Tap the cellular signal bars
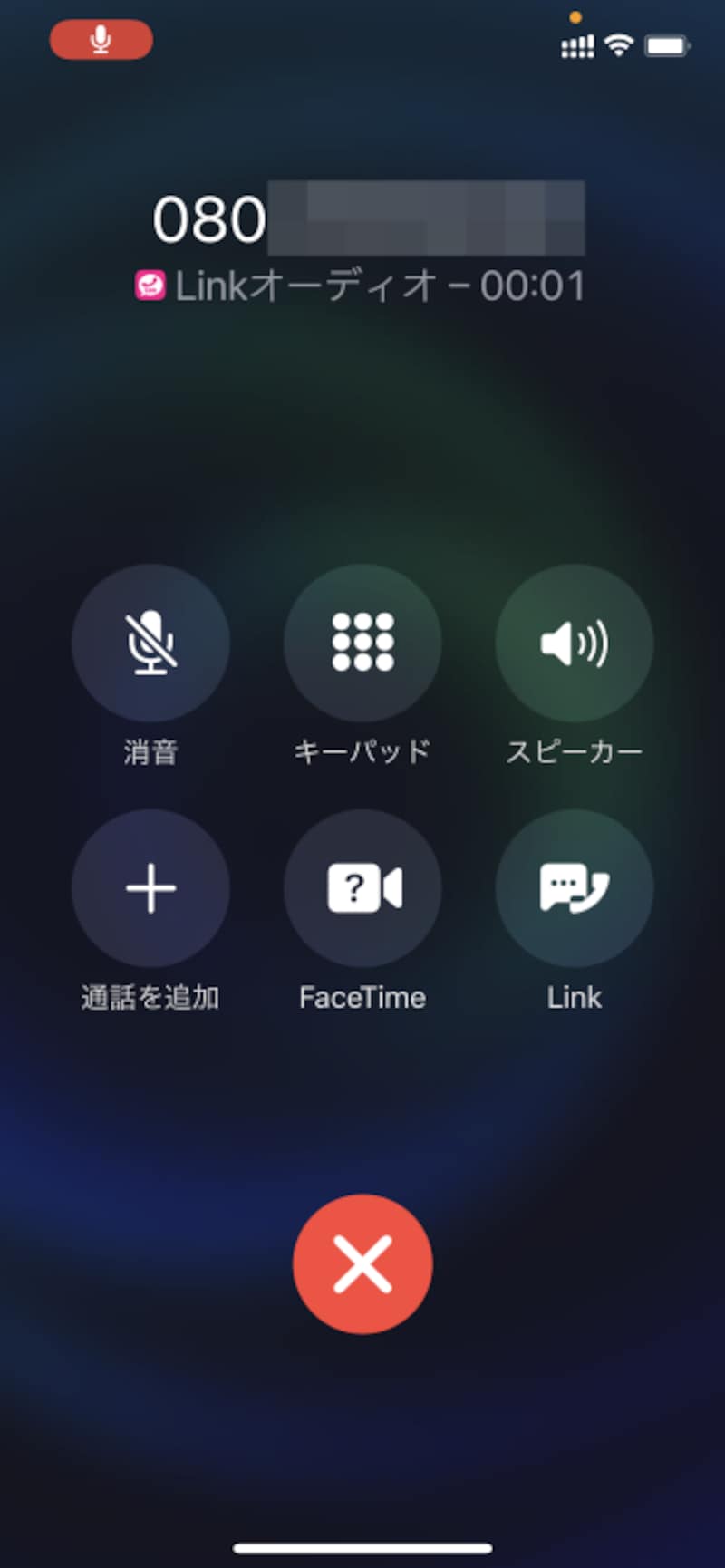 pos(576,45)
